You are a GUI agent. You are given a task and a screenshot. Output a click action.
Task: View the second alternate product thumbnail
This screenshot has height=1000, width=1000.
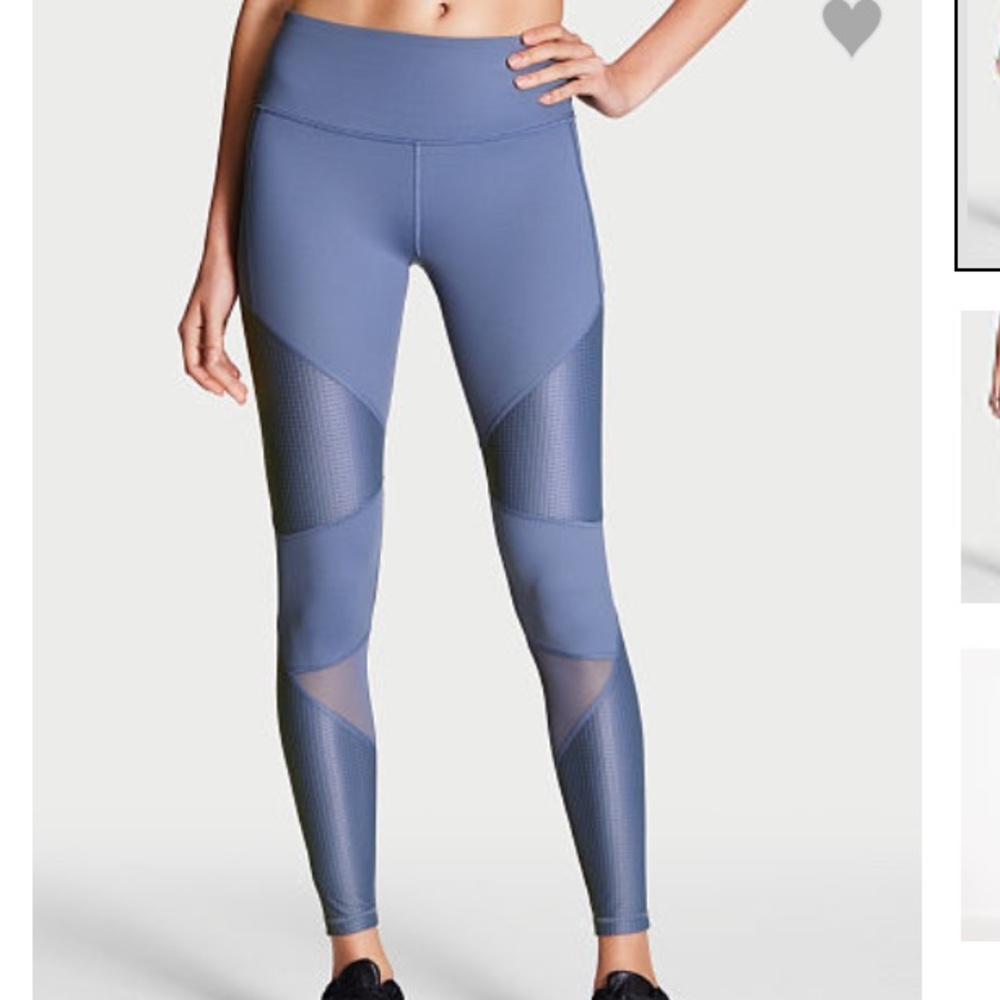981,457
